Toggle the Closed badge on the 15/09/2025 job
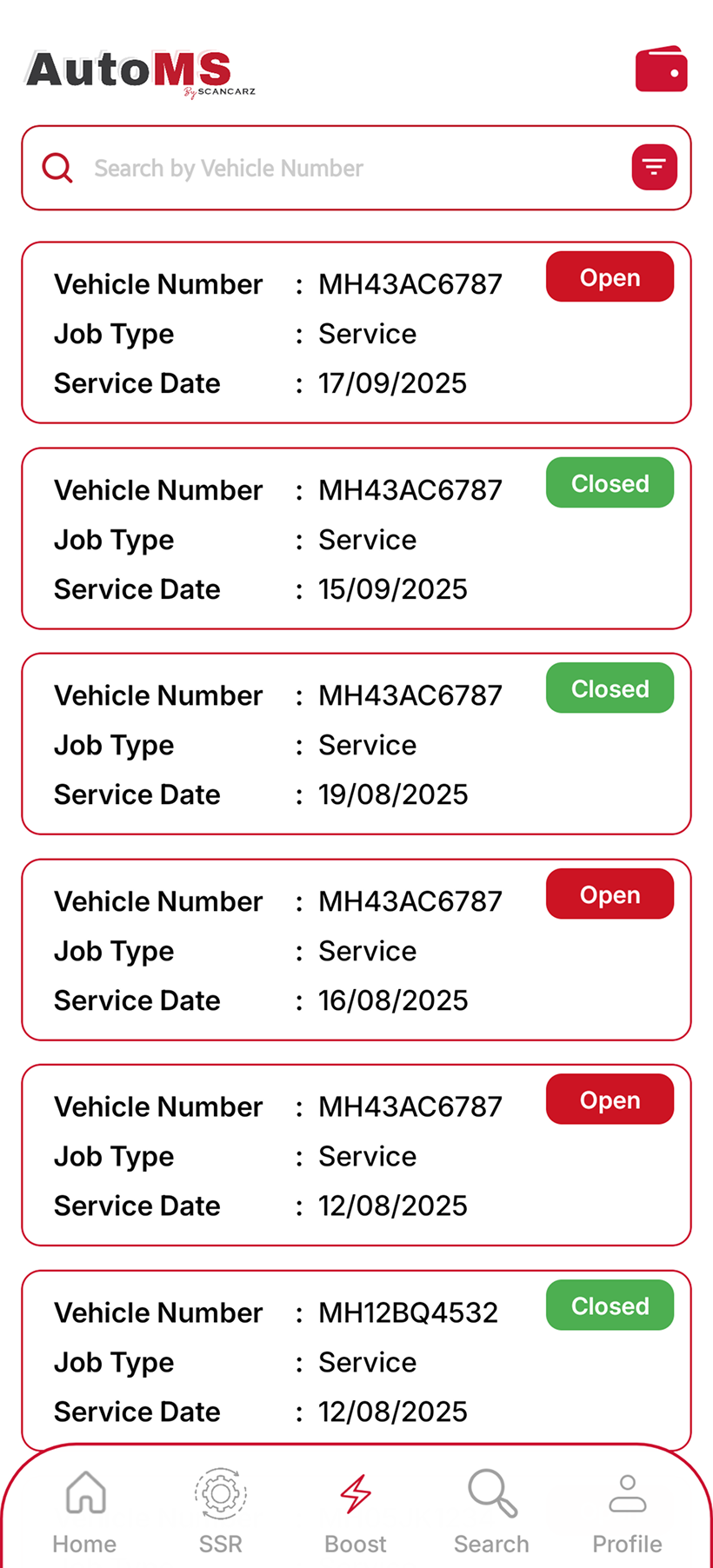Image resolution: width=713 pixels, height=1568 pixels. pos(610,482)
